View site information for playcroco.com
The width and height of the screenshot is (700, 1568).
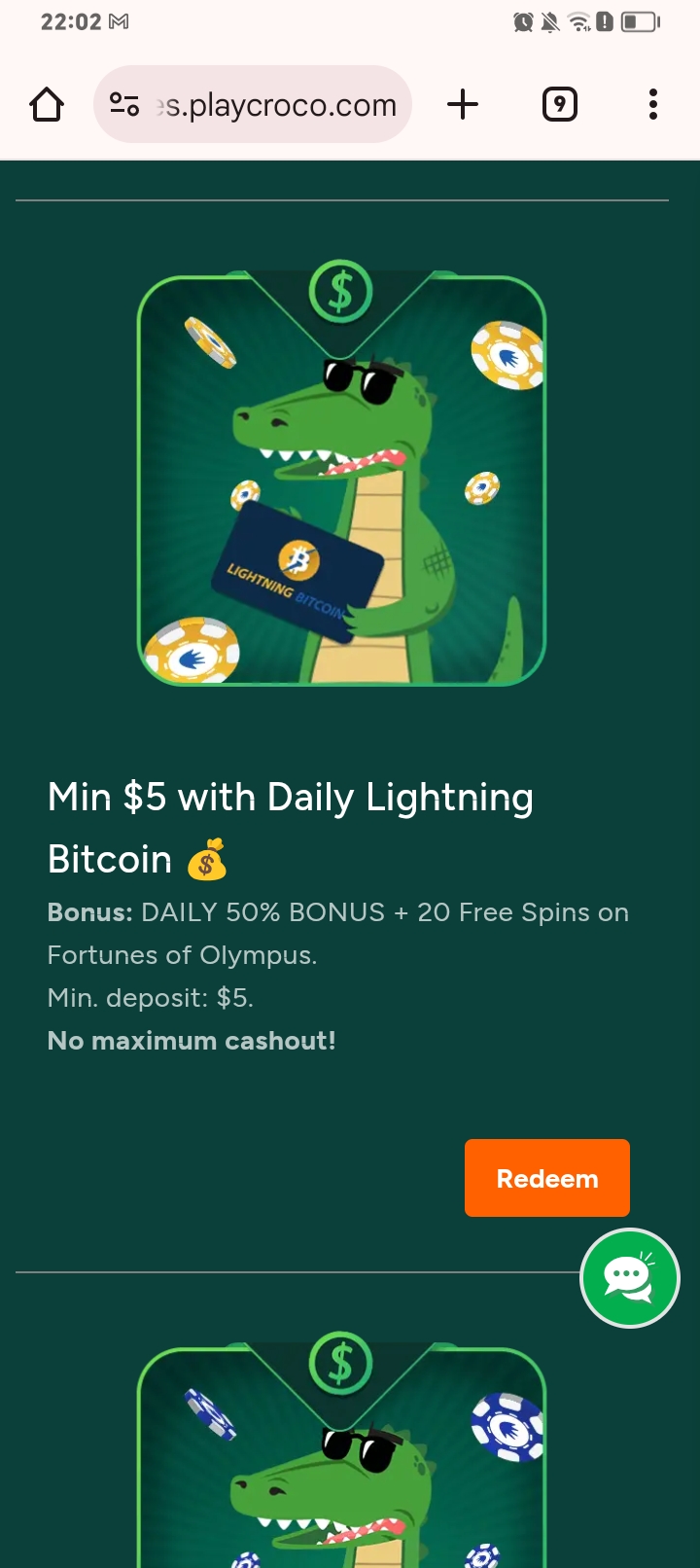[124, 104]
